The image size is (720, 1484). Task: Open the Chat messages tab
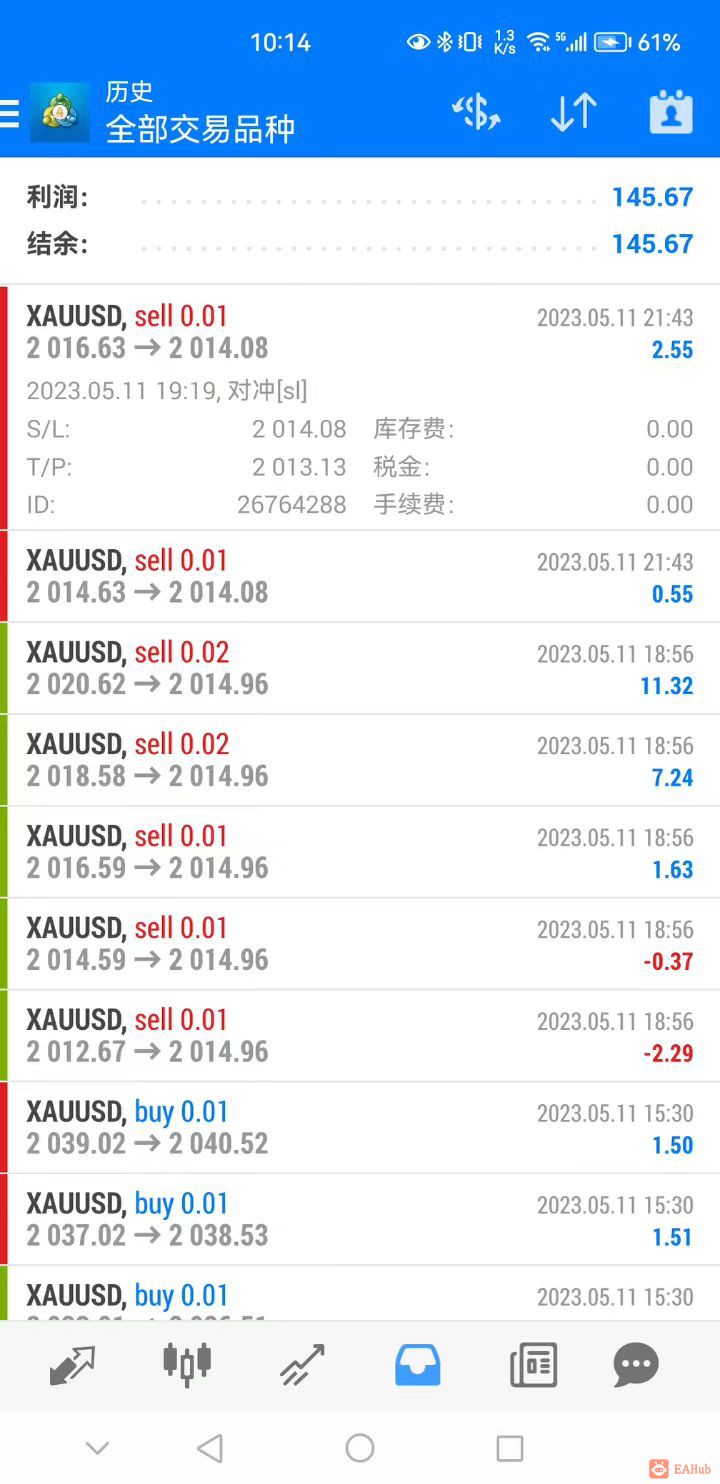pos(636,1365)
